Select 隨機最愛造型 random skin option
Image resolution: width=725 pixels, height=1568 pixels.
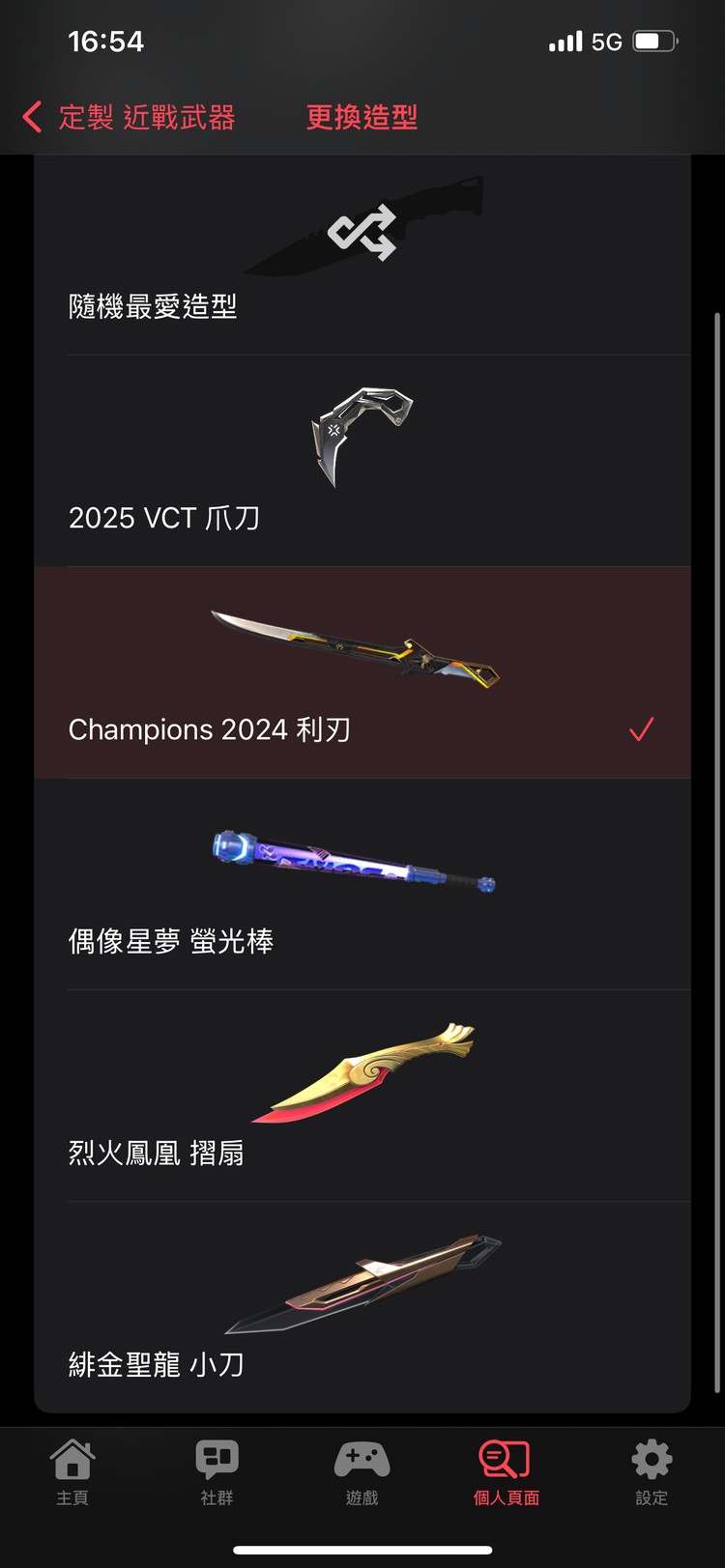coord(362,256)
